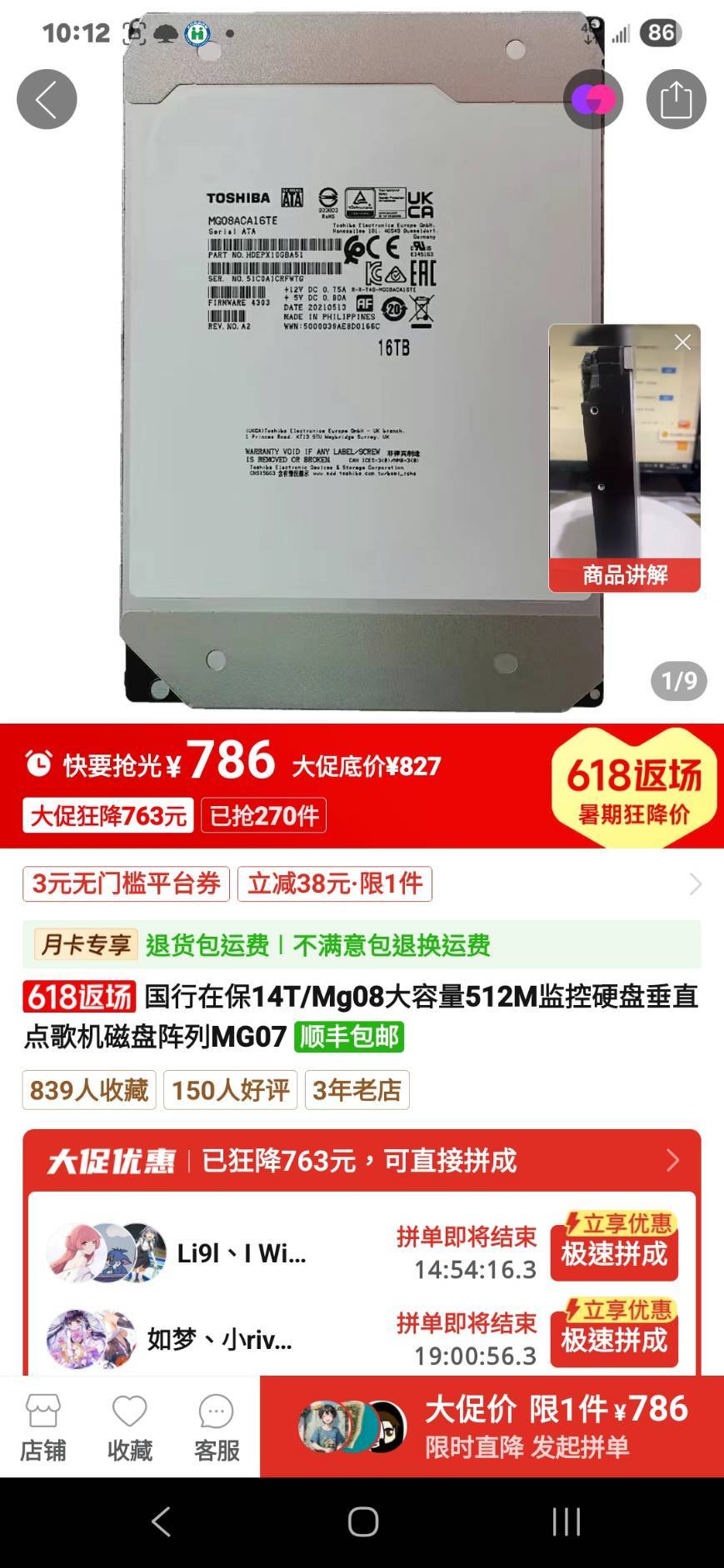Share this product listing
Viewport: 724px width, 1568px height.
[x=676, y=100]
